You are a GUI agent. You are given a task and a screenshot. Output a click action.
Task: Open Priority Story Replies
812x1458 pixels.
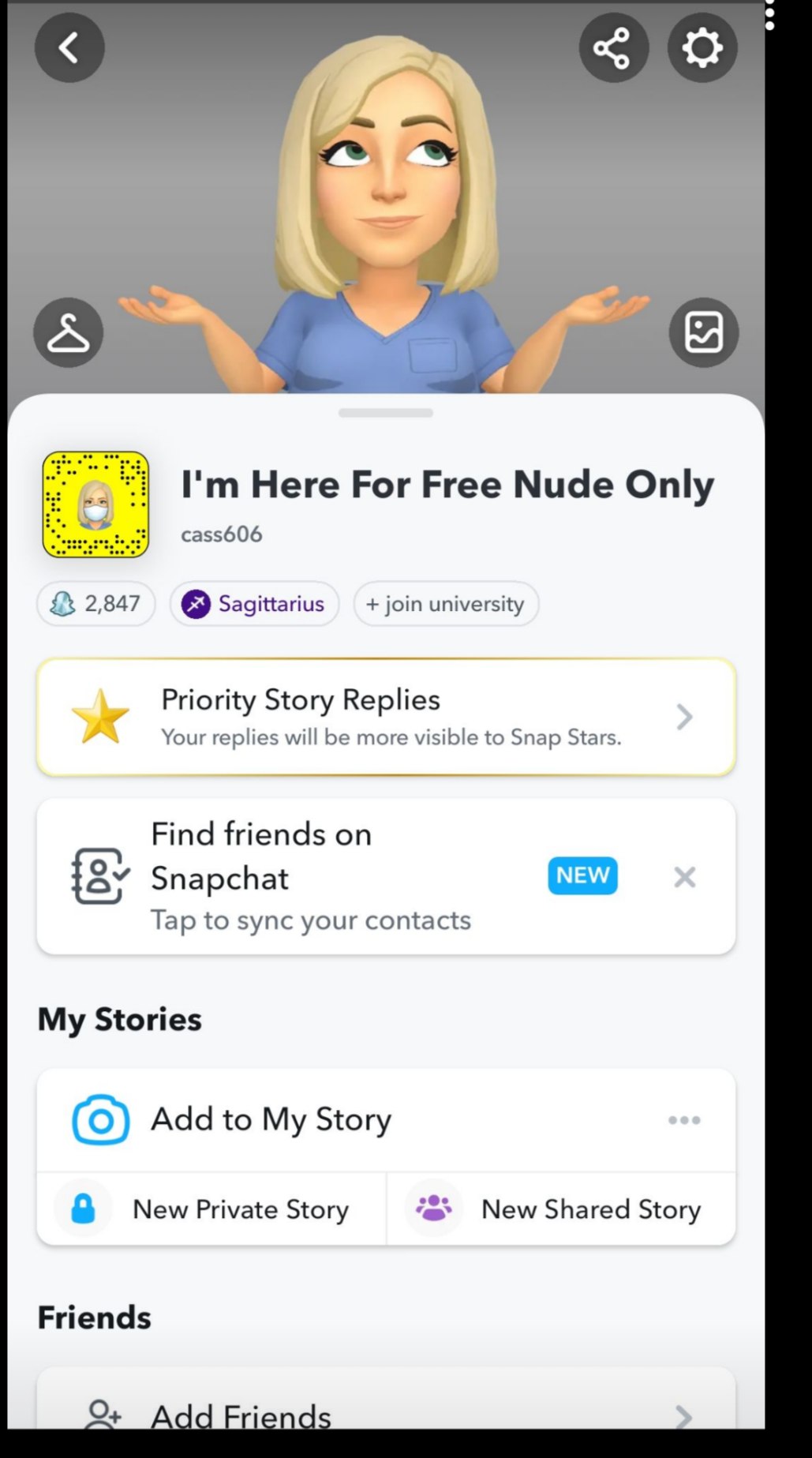tap(386, 717)
